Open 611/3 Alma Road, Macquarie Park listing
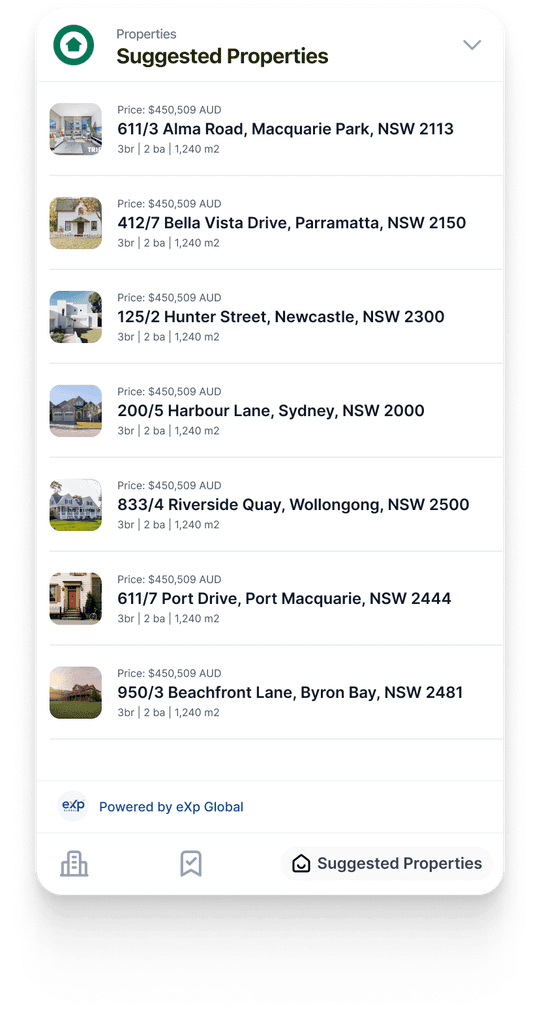This screenshot has width=540, height=1024. click(270, 129)
